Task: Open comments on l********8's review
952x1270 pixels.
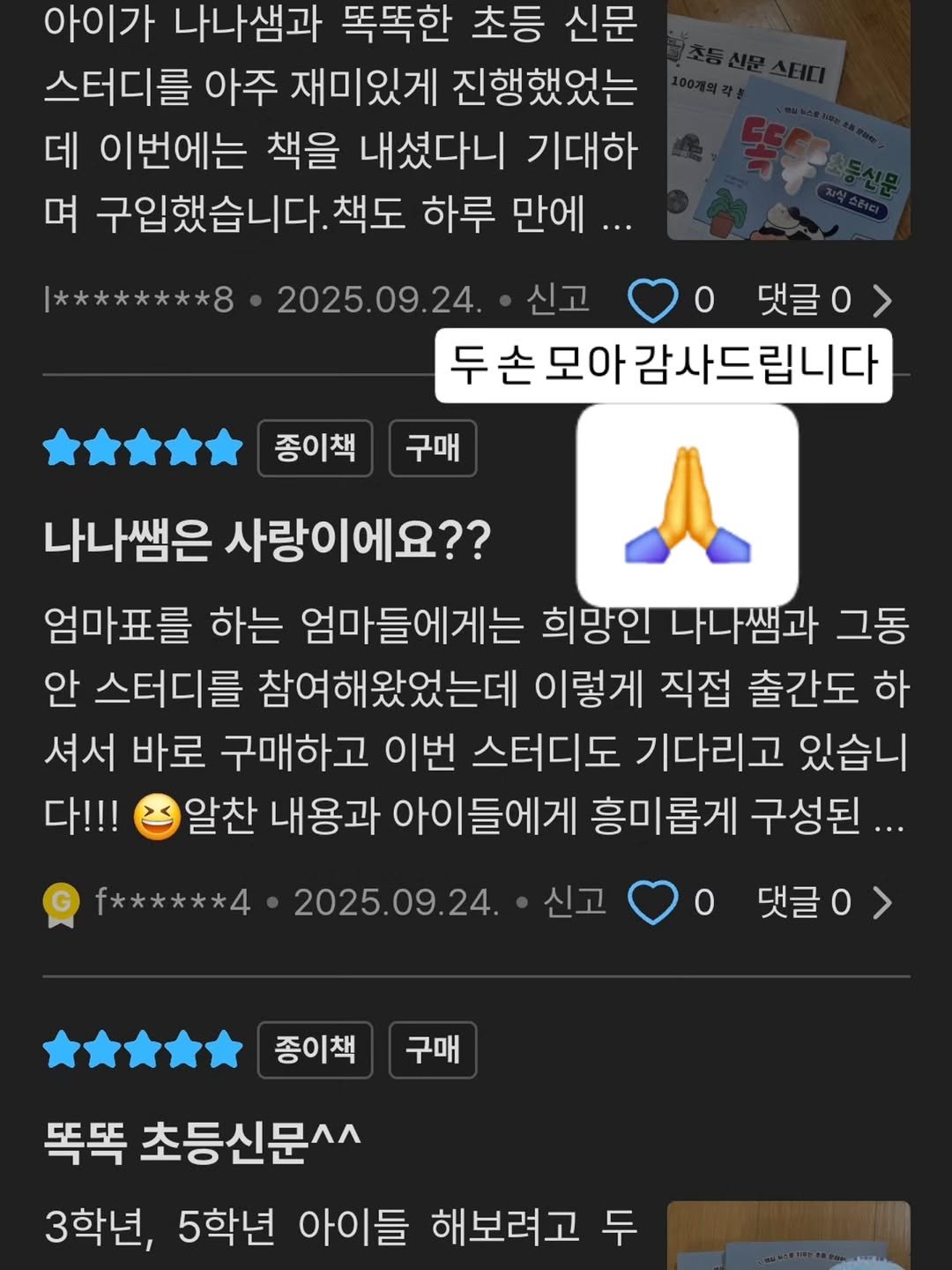Action: 824,301
